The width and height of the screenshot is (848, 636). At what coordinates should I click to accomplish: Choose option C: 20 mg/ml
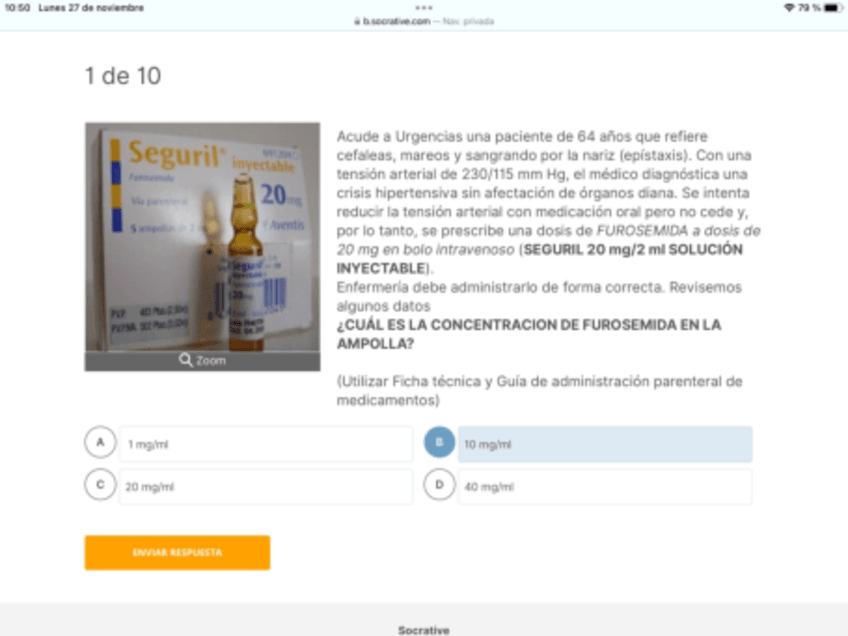click(265, 487)
